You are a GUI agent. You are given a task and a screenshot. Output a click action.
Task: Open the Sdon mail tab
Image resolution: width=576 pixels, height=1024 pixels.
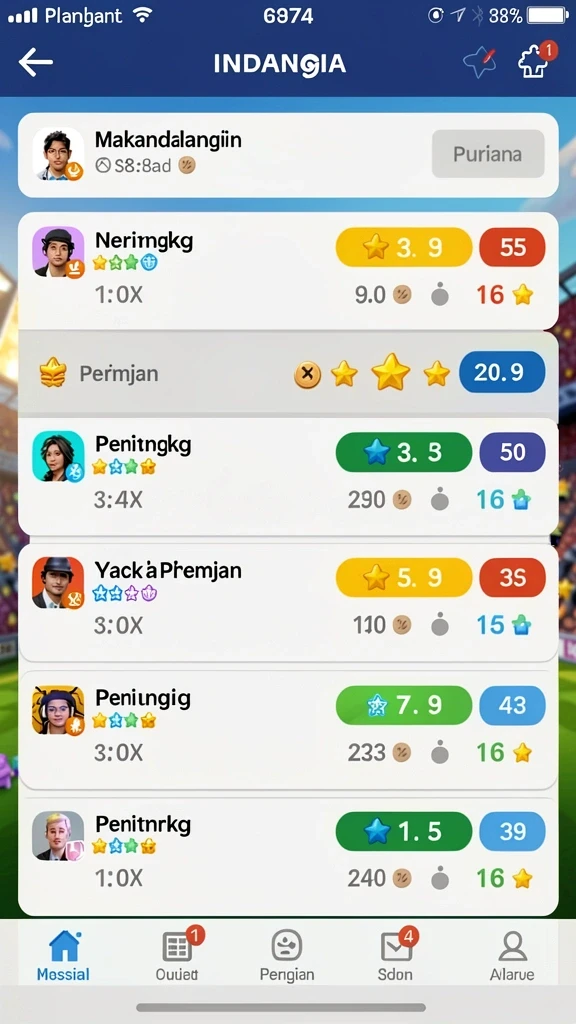[396, 955]
